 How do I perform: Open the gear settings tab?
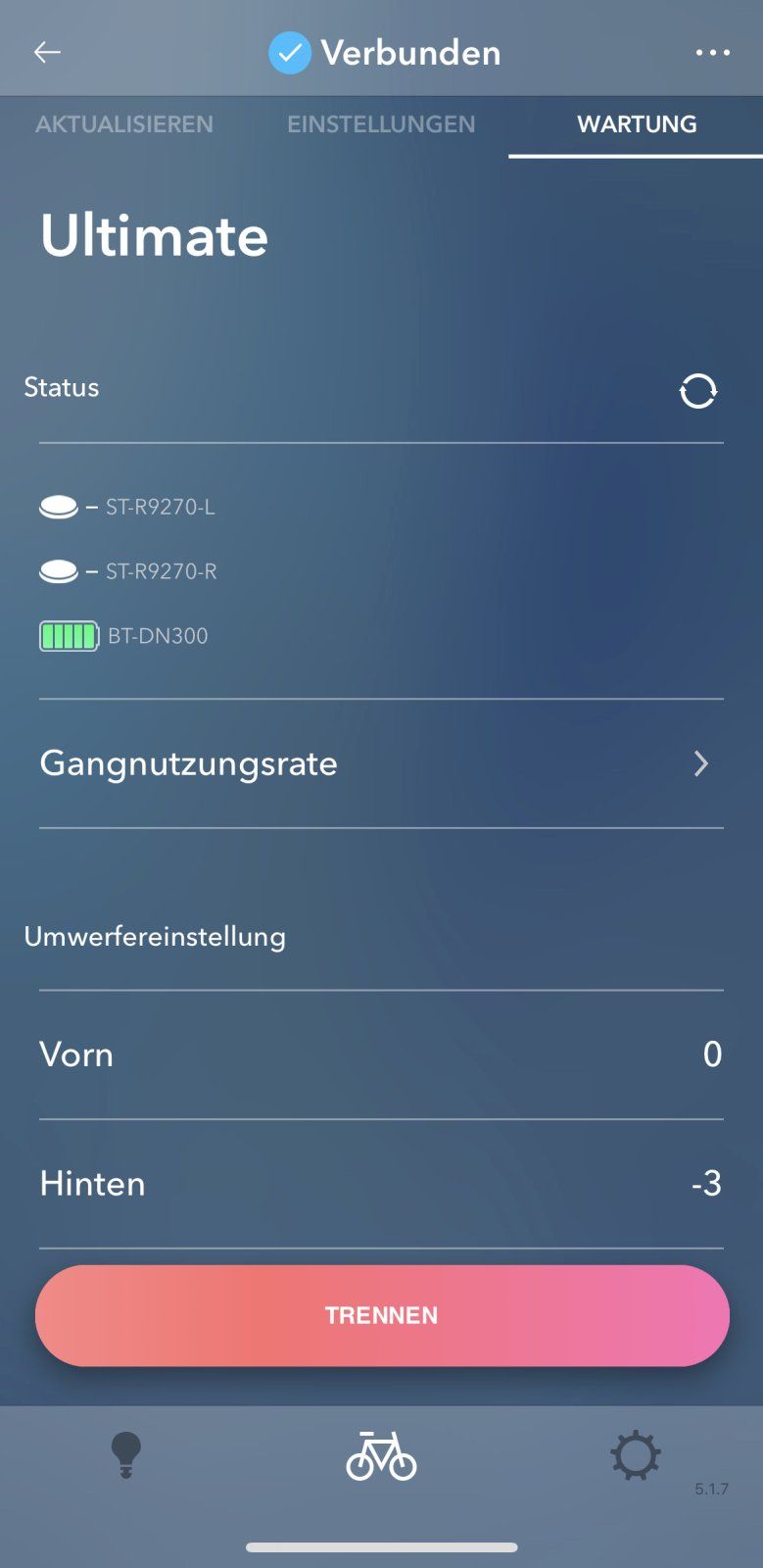[x=636, y=1455]
